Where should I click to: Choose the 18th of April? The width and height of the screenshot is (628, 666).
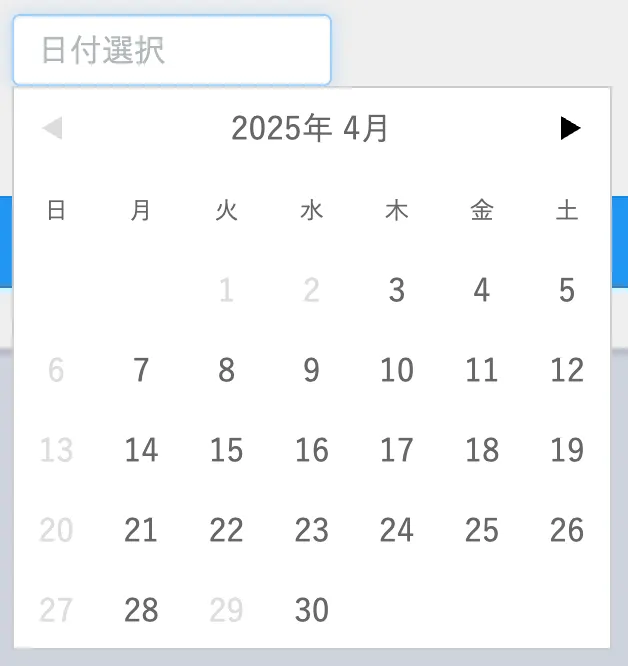click(x=482, y=450)
